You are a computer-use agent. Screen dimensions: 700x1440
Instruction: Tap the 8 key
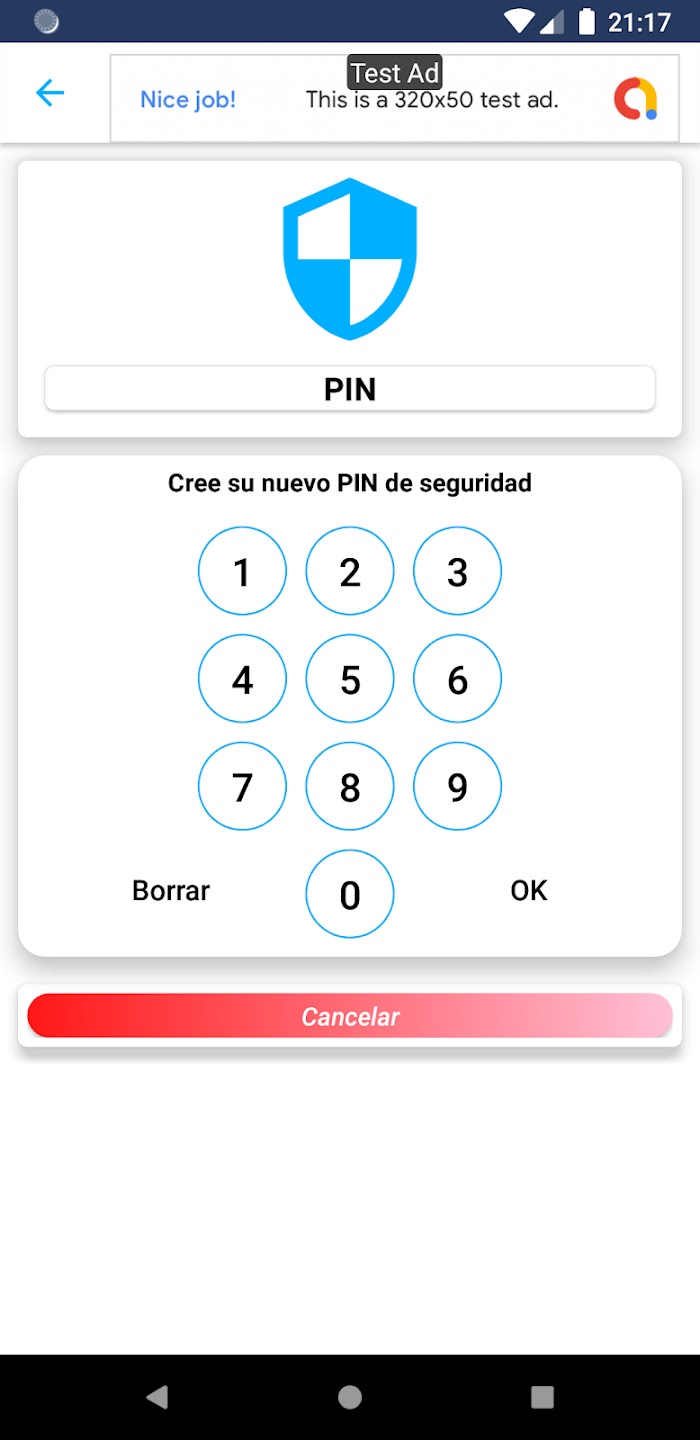[350, 786]
